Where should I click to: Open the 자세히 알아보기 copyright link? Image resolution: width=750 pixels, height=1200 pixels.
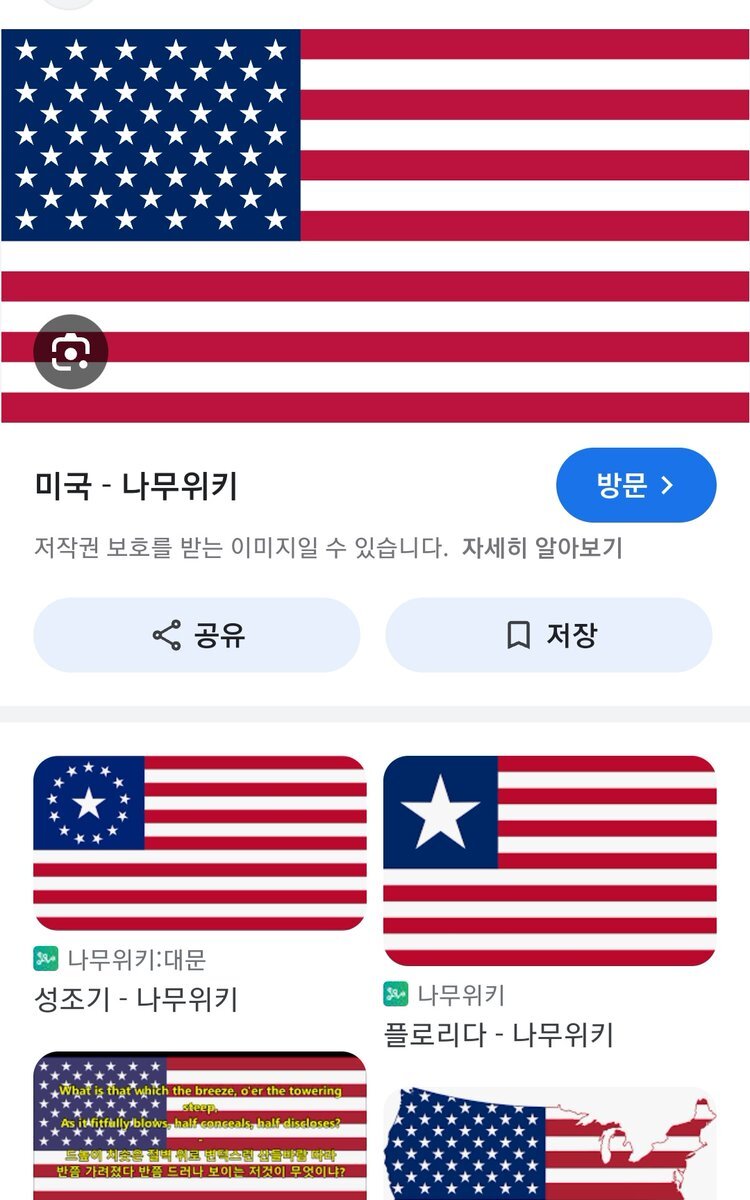(x=542, y=548)
